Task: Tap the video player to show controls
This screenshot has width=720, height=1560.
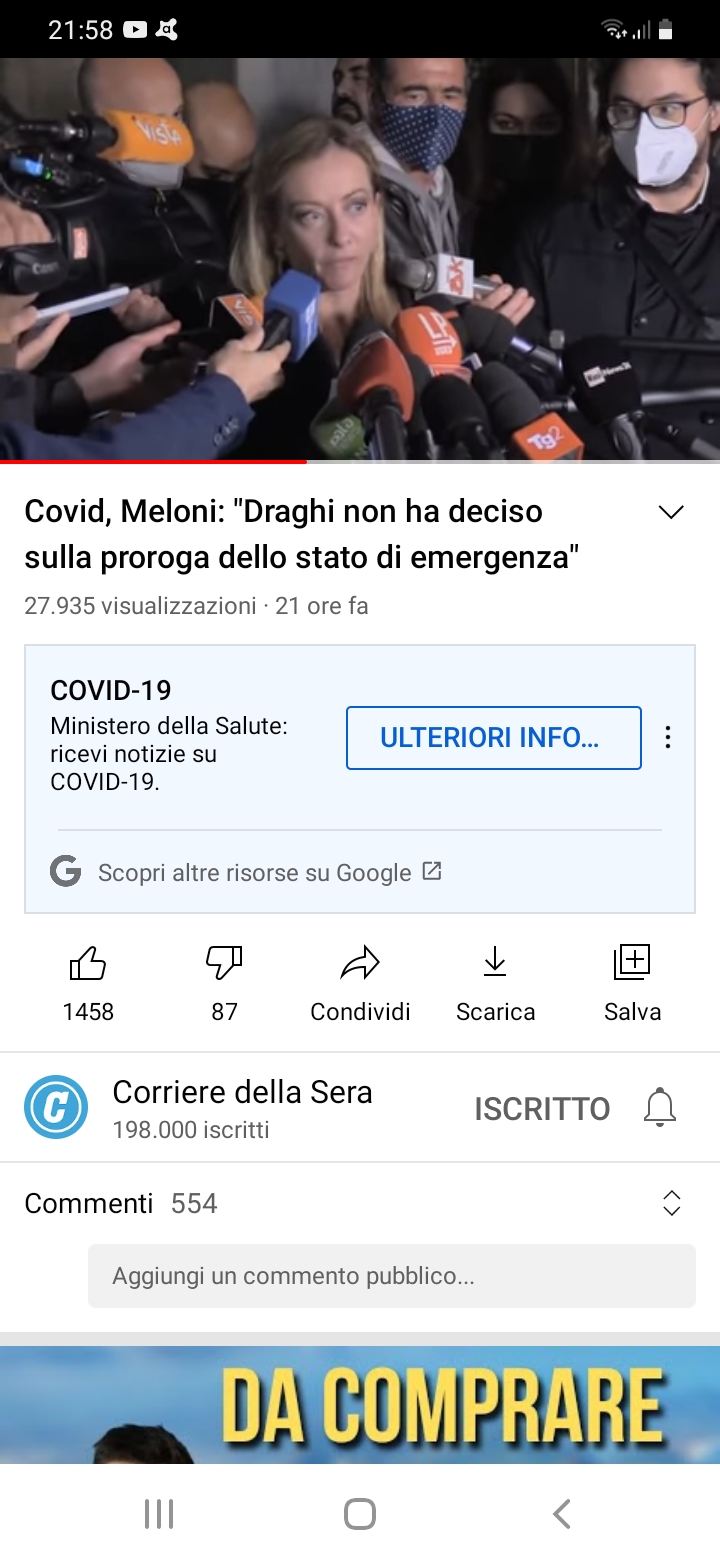Action: pyautogui.click(x=360, y=260)
